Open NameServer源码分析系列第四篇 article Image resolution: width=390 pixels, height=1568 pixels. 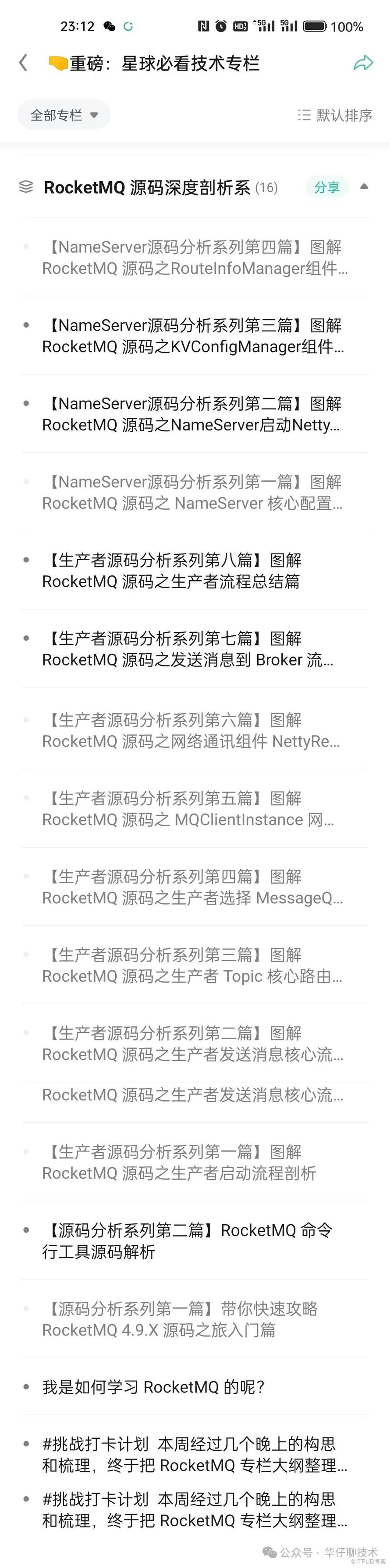(194, 257)
